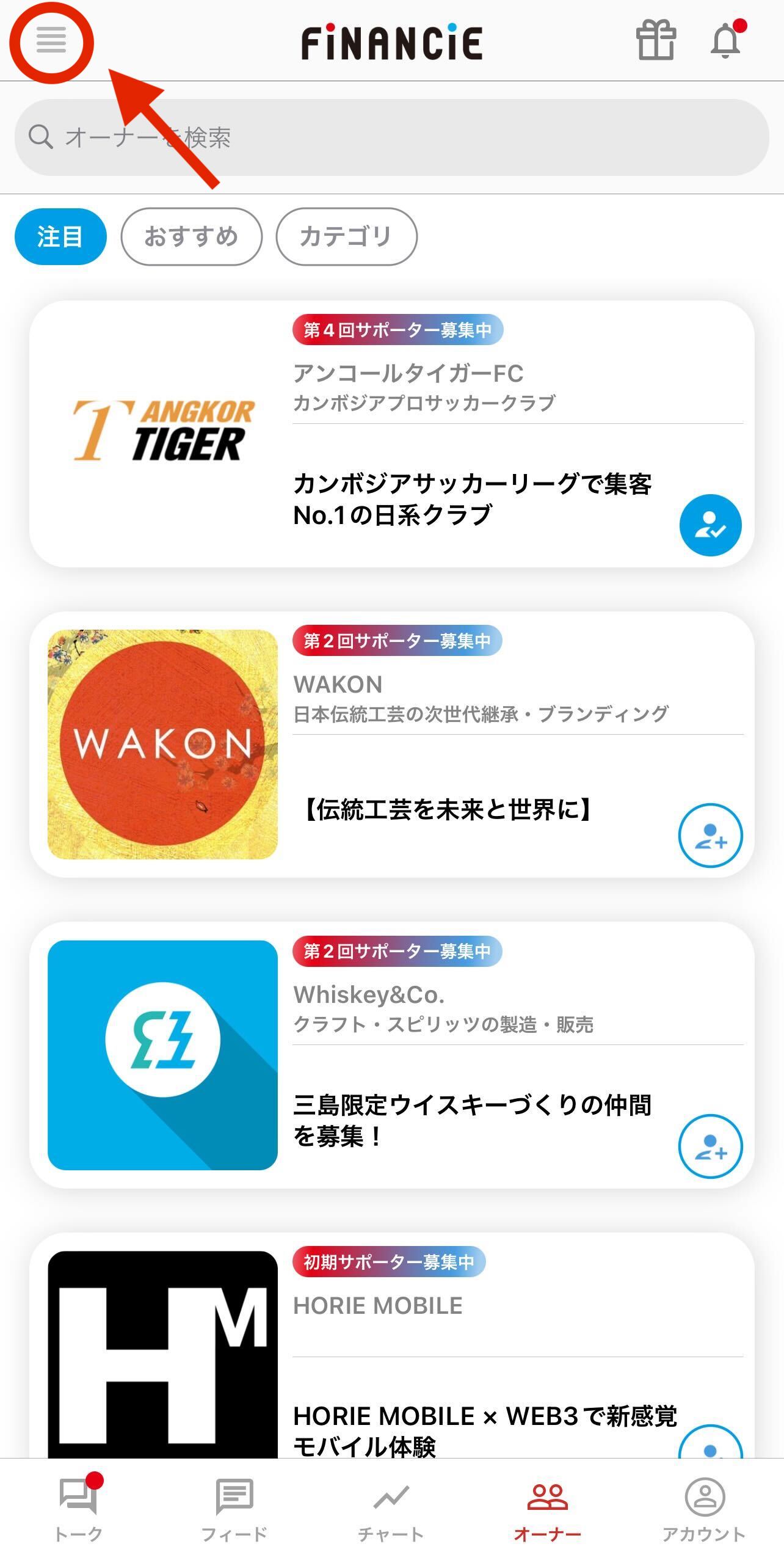Go to the トーク tab
The width and height of the screenshot is (784, 1563).
click(79, 1509)
